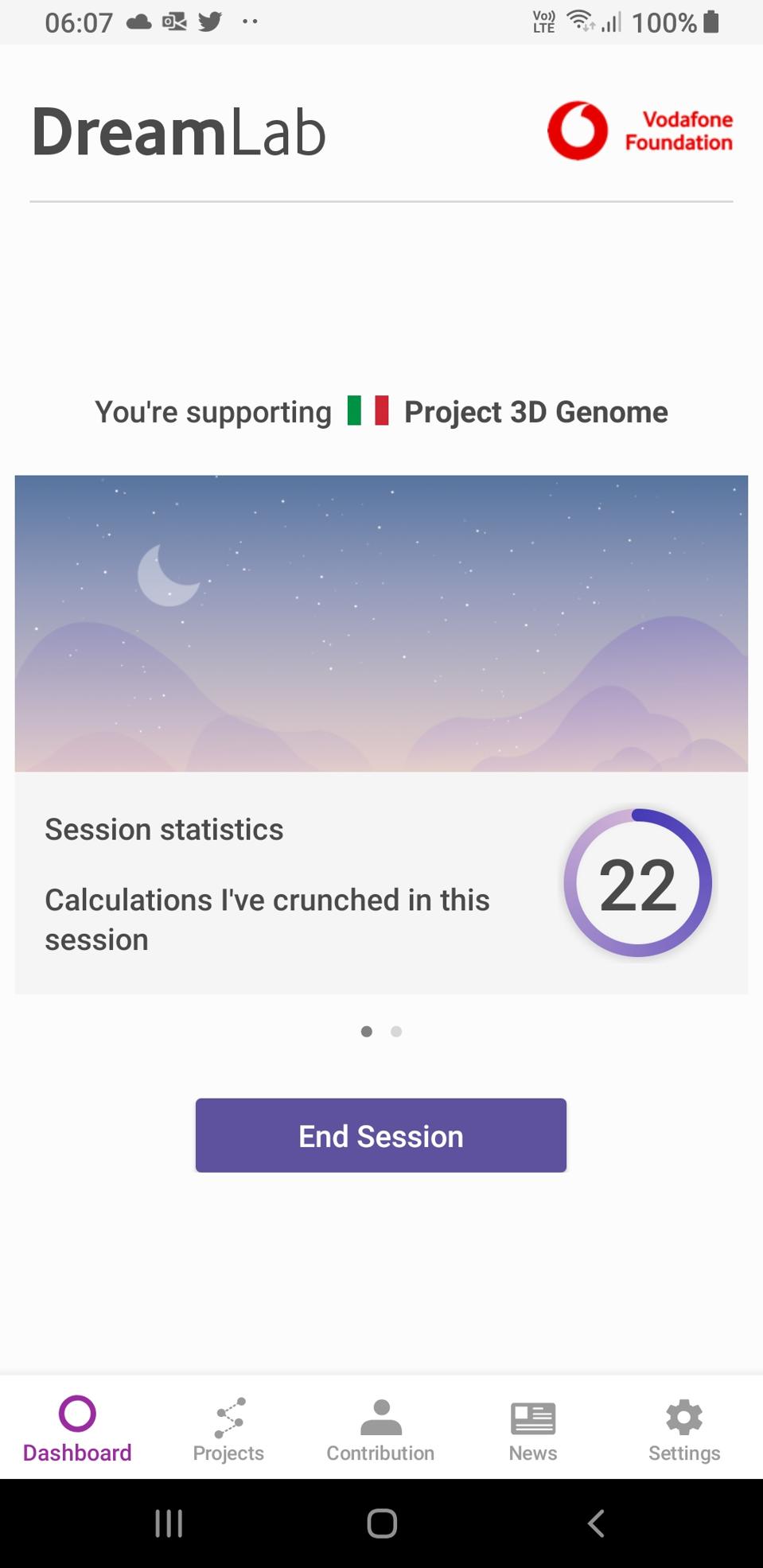Viewport: 763px width, 1568px height.
Task: Tap the Italian flag next to Project 3D Genome
Action: pyautogui.click(x=368, y=411)
